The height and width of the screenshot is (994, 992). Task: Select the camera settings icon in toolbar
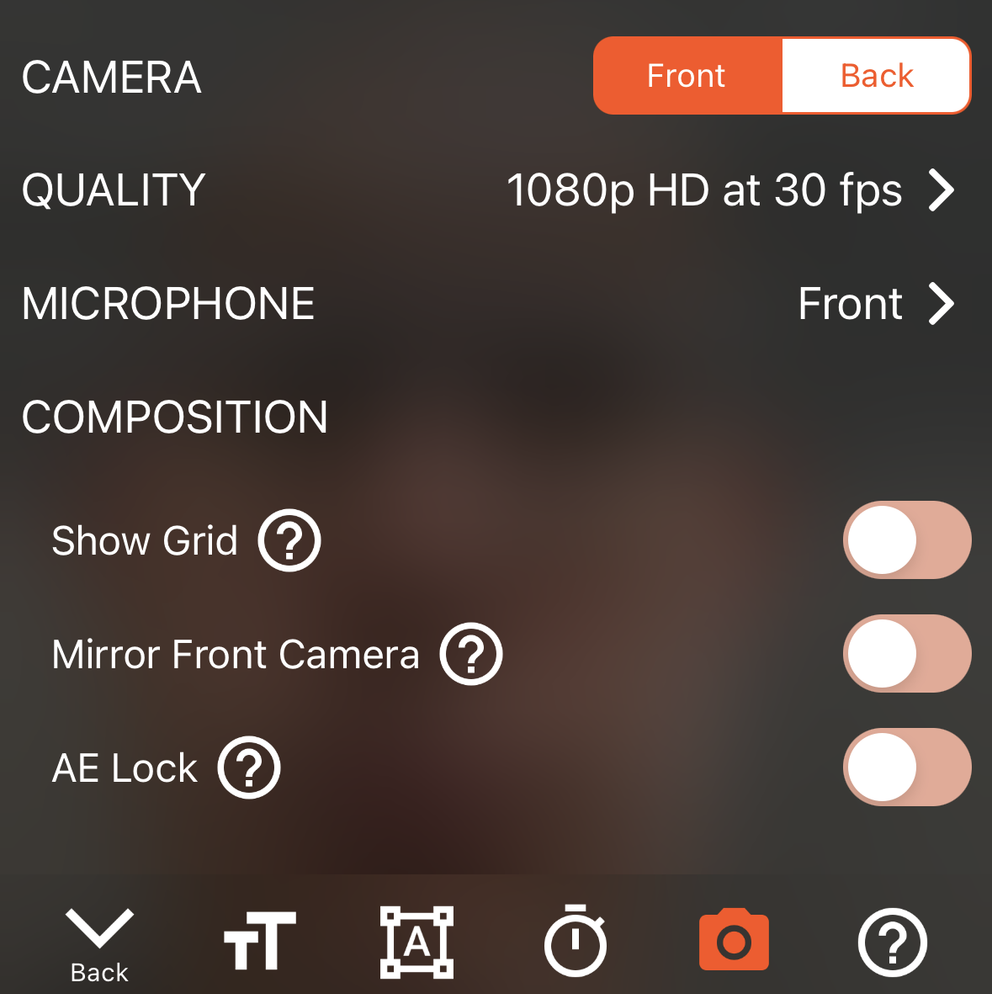coord(734,941)
